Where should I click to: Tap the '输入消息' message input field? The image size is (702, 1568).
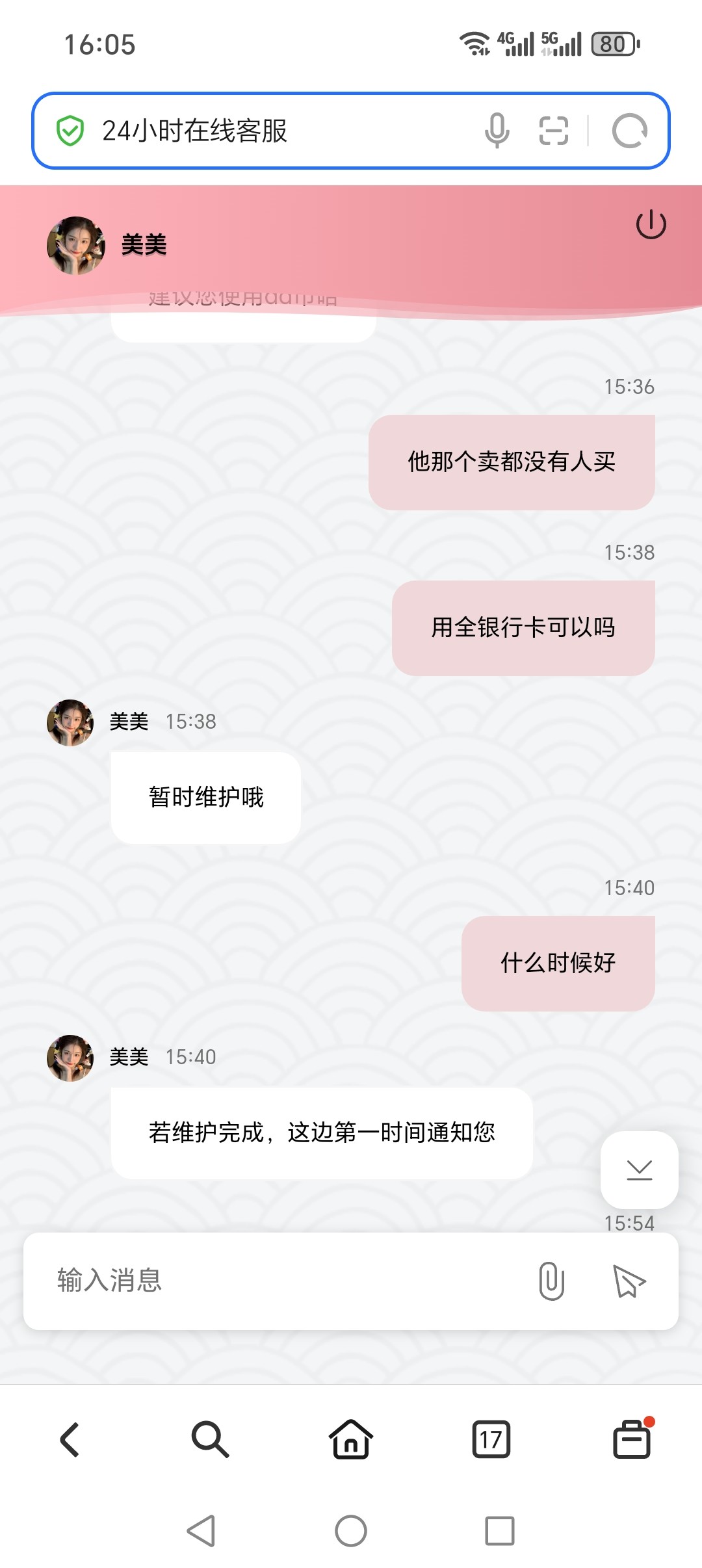pos(260,1279)
